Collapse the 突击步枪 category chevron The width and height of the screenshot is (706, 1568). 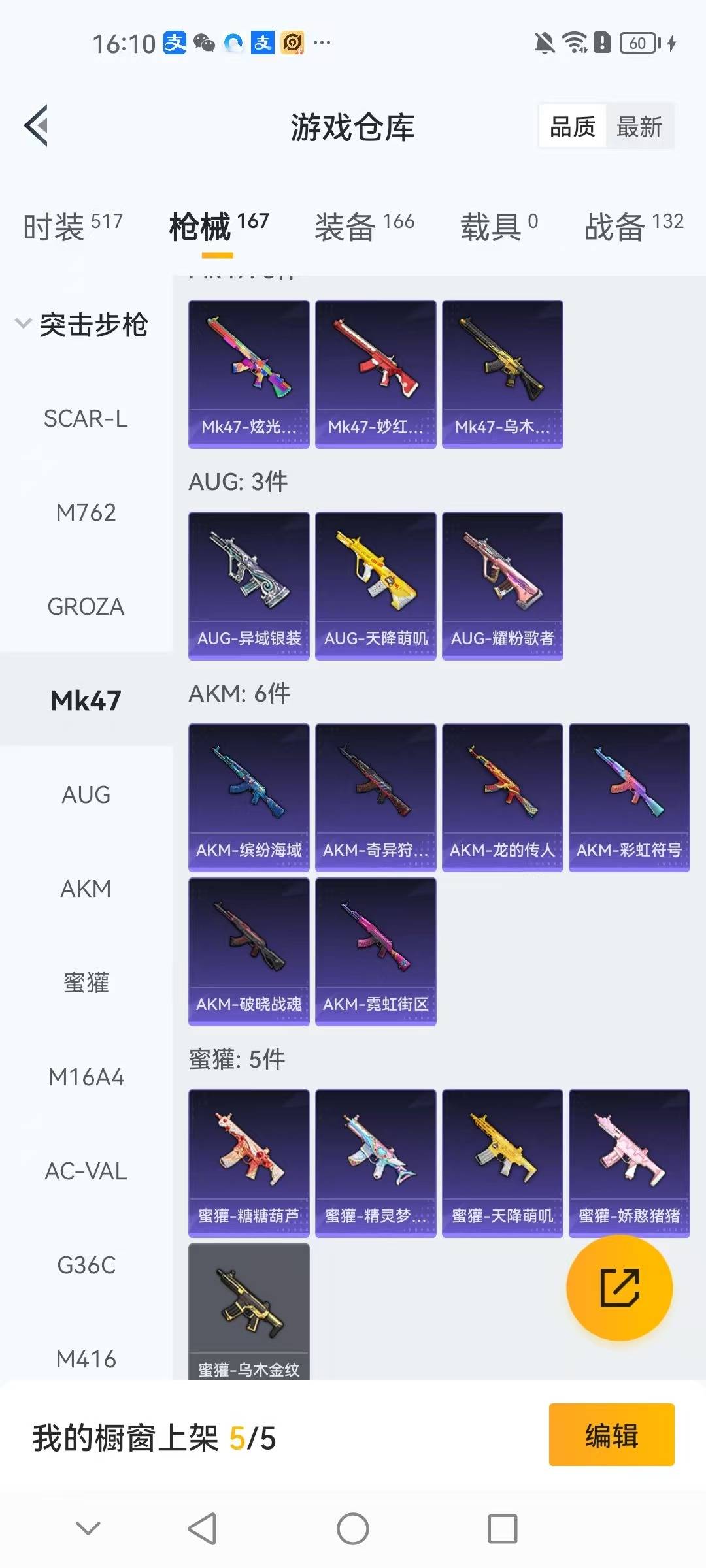24,321
